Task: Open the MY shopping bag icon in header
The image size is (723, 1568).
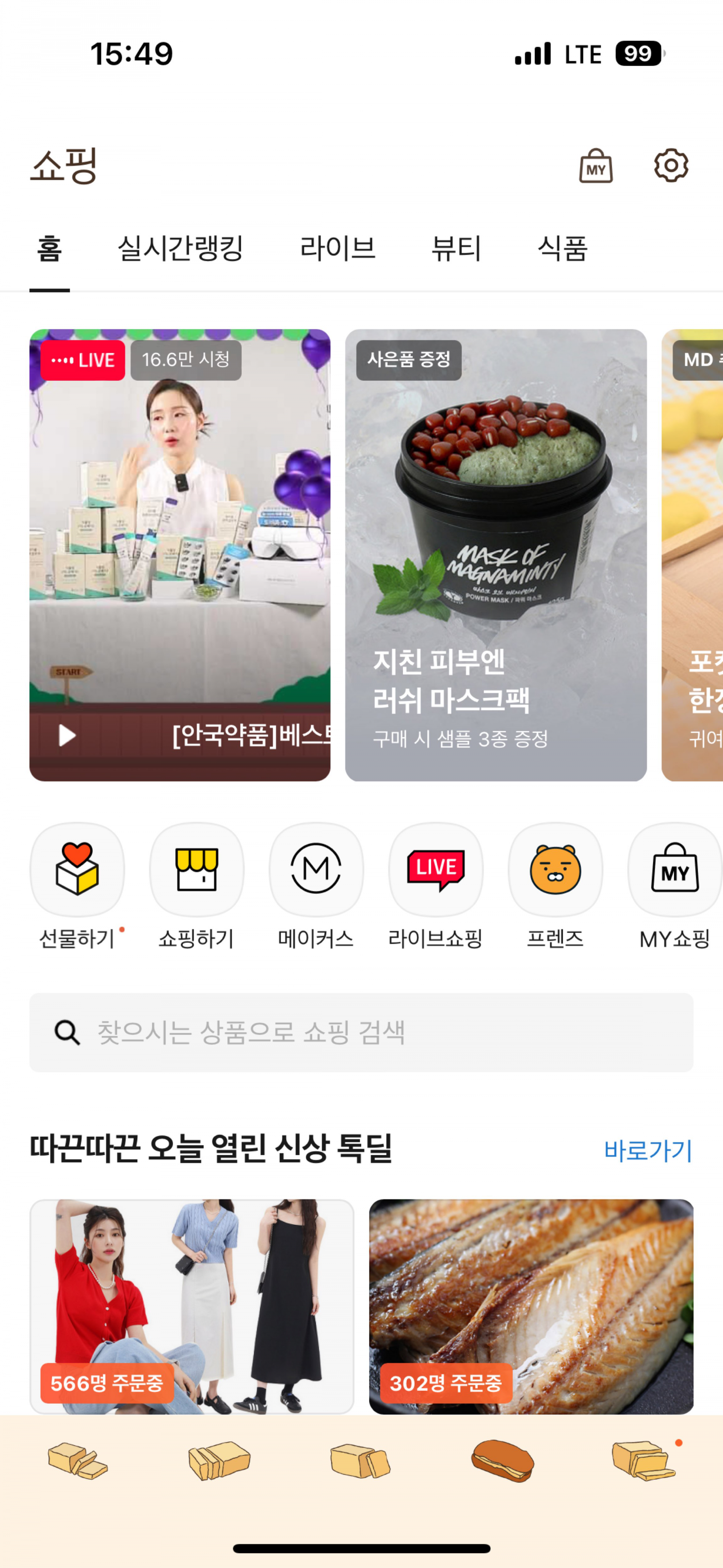Action: point(595,165)
